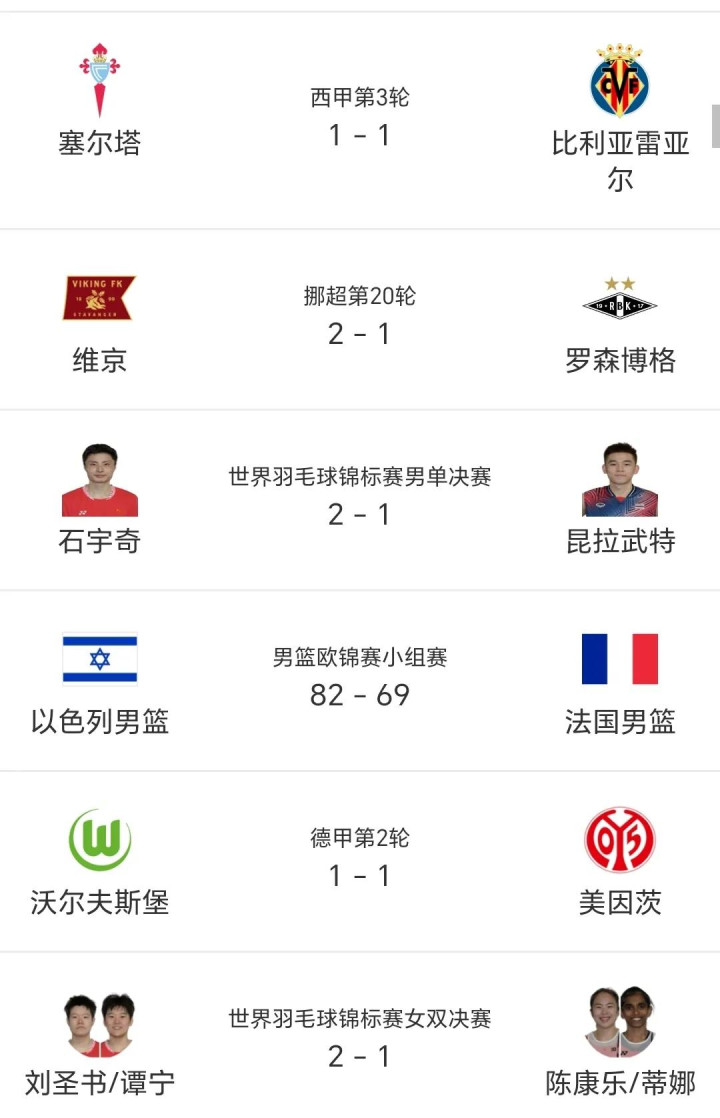The height and width of the screenshot is (1118, 720).
Task: Open Wolfsburg vs Mainz Bundesliga match
Action: (x=360, y=861)
